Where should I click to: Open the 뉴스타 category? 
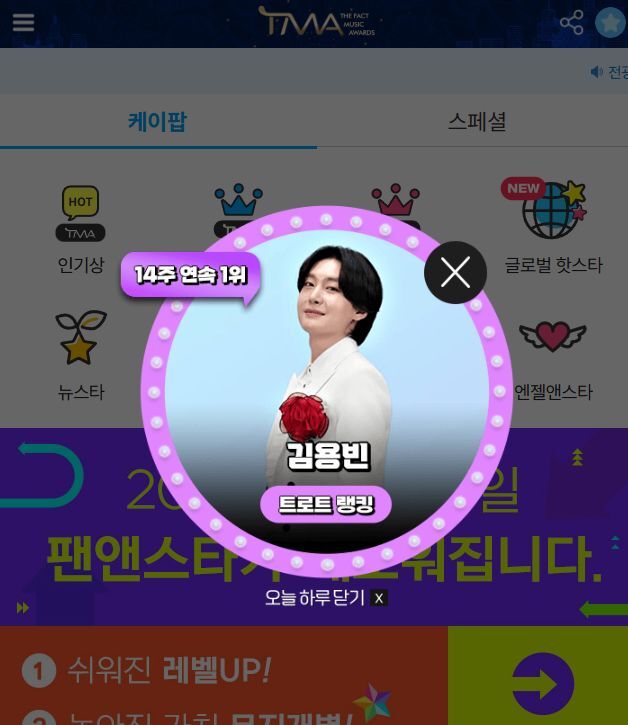point(80,355)
